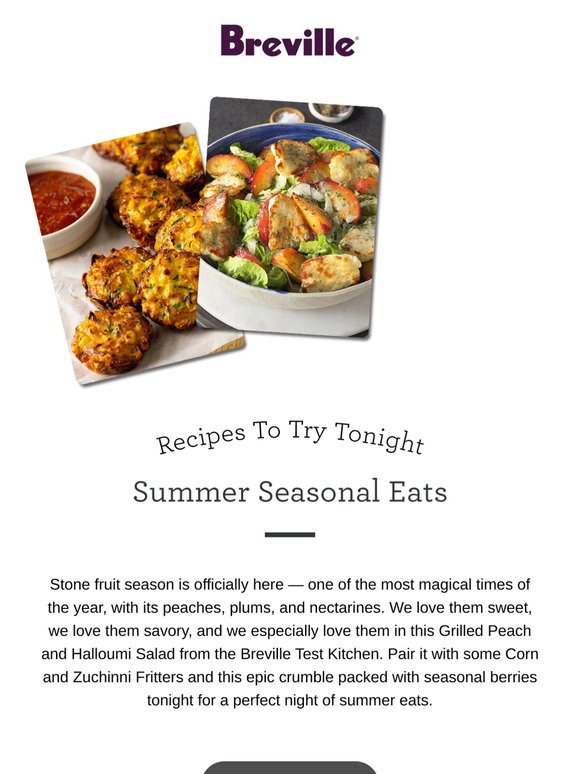The width and height of the screenshot is (580, 774).
Task: Open the fritters and salad recipe image
Action: (204, 240)
